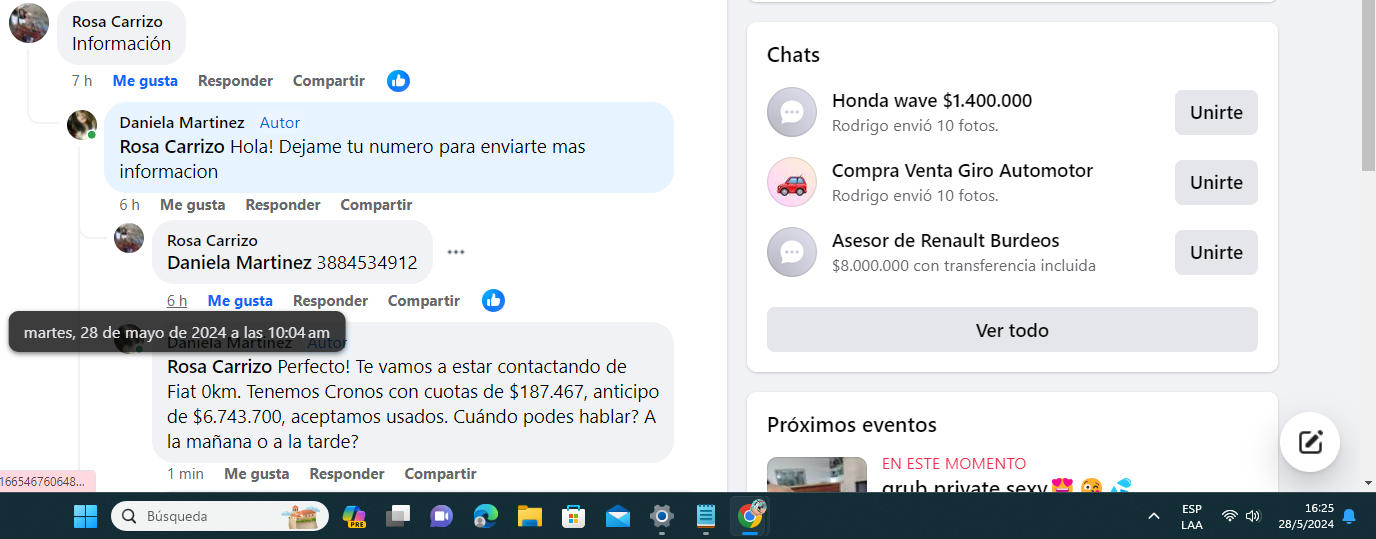Viewport: 1376px width, 539px height.
Task: Share Rosa's comment with number 3884534912
Action: tap(423, 301)
